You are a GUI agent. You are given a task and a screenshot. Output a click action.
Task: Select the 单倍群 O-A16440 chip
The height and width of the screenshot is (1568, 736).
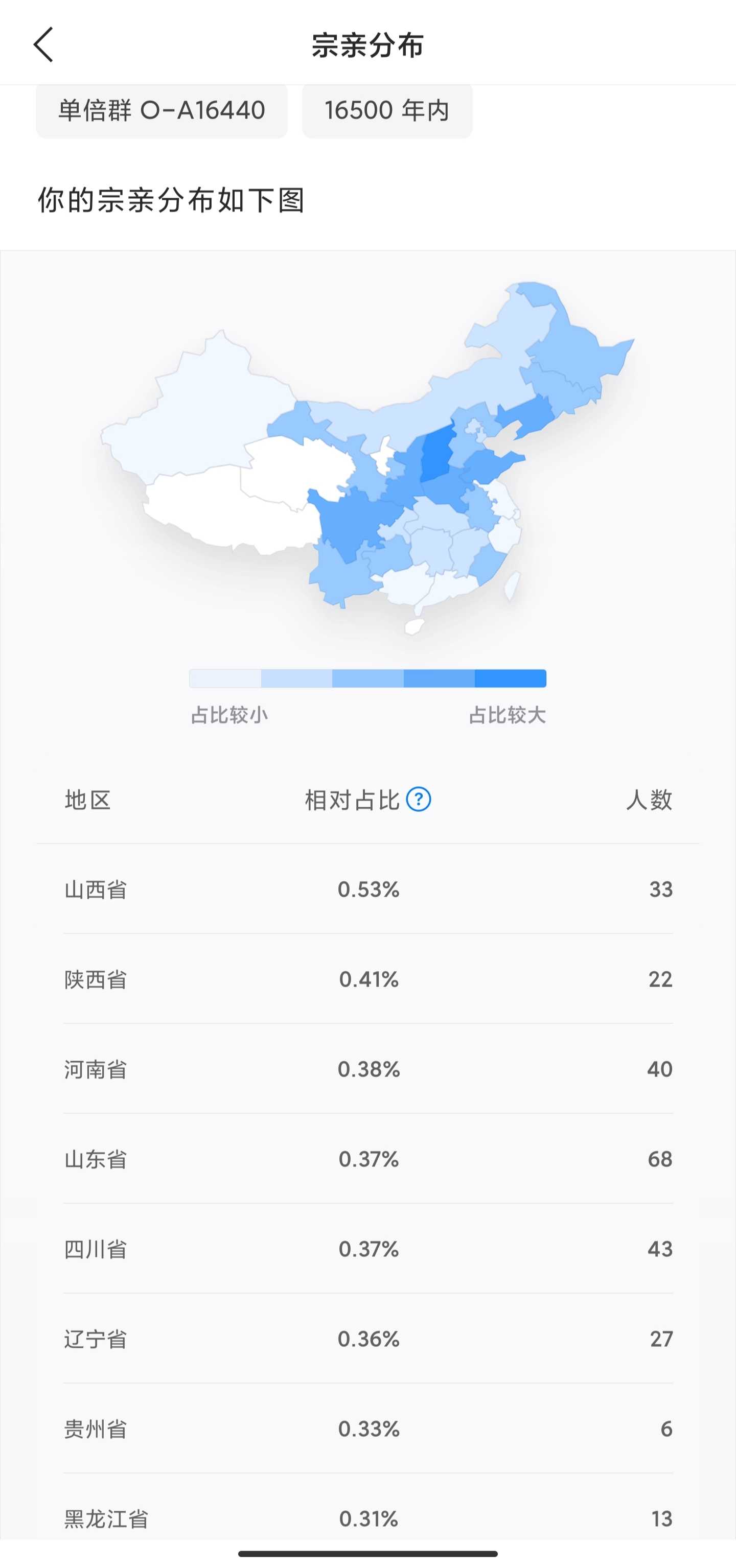click(162, 111)
